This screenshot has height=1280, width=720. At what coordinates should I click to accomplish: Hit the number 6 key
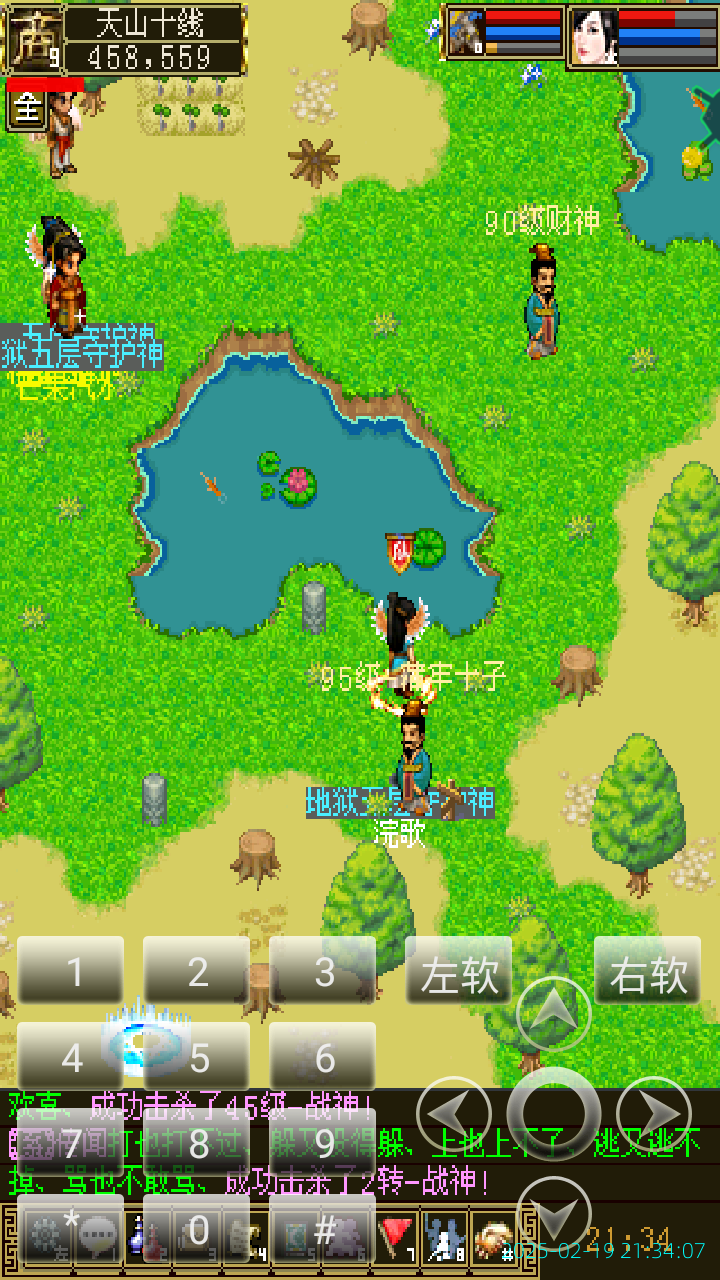click(323, 1056)
